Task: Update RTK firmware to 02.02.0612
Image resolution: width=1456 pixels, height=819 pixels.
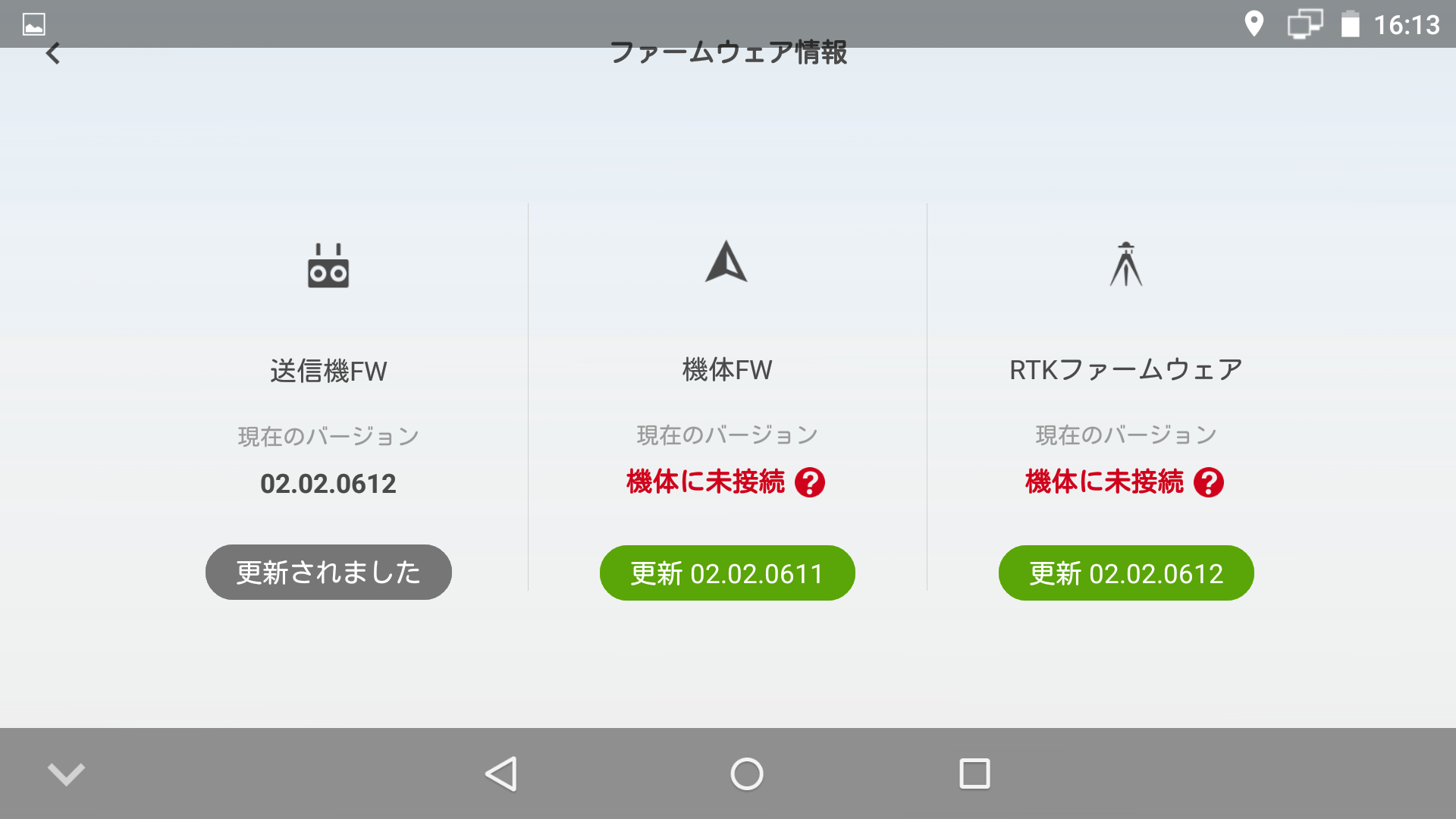Action: (x=1126, y=573)
